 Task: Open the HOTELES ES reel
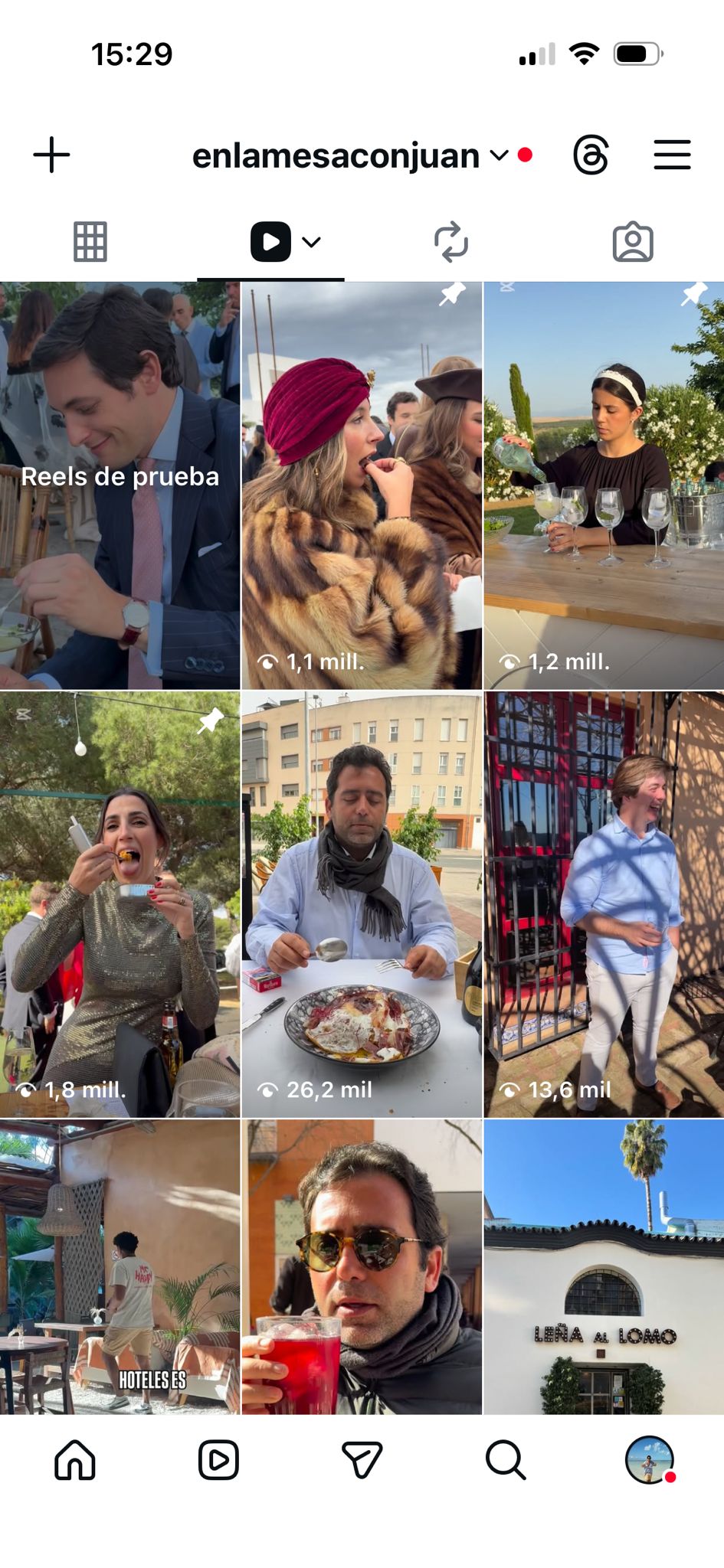(120, 1266)
